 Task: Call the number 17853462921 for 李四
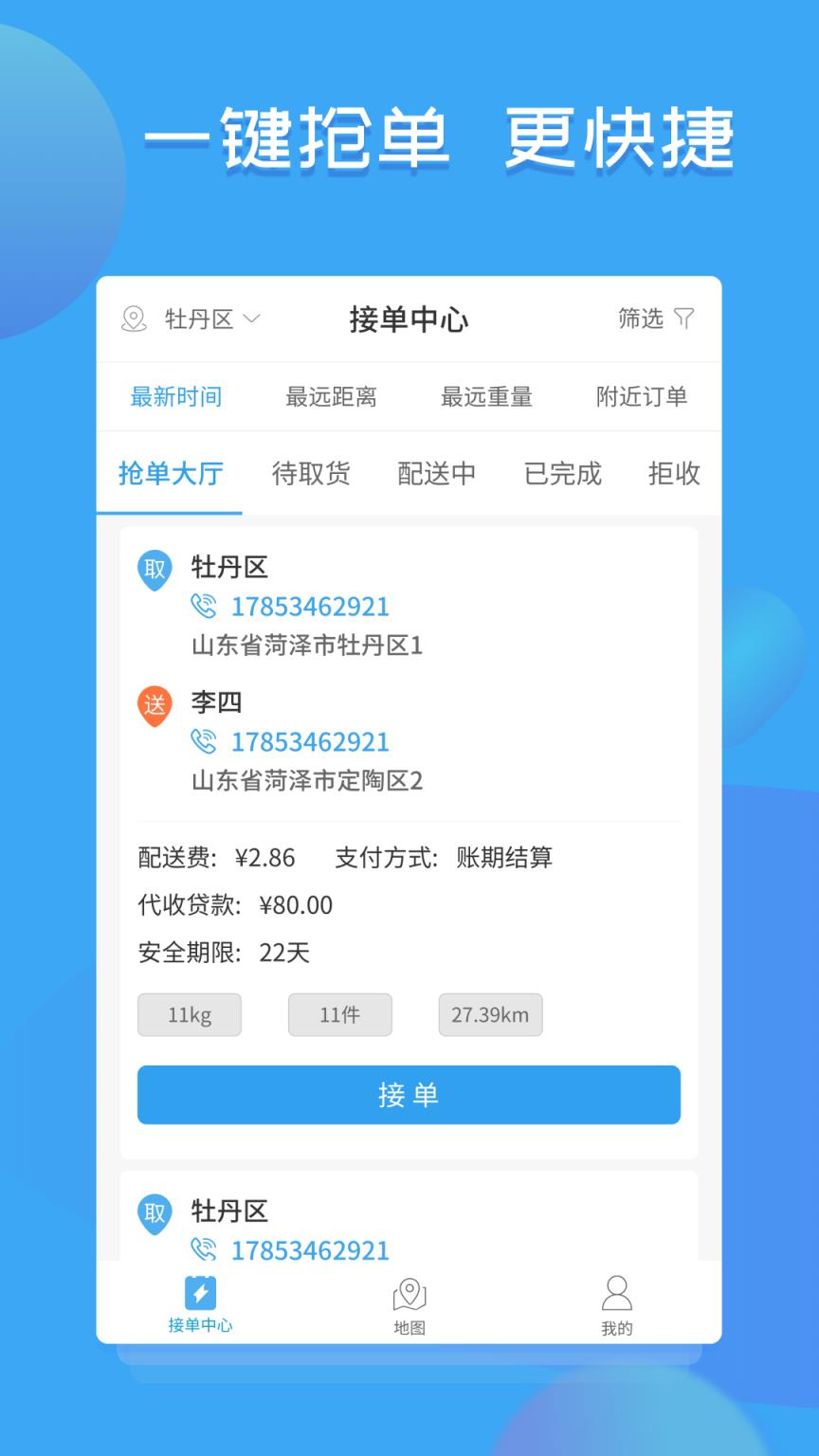tap(311, 741)
